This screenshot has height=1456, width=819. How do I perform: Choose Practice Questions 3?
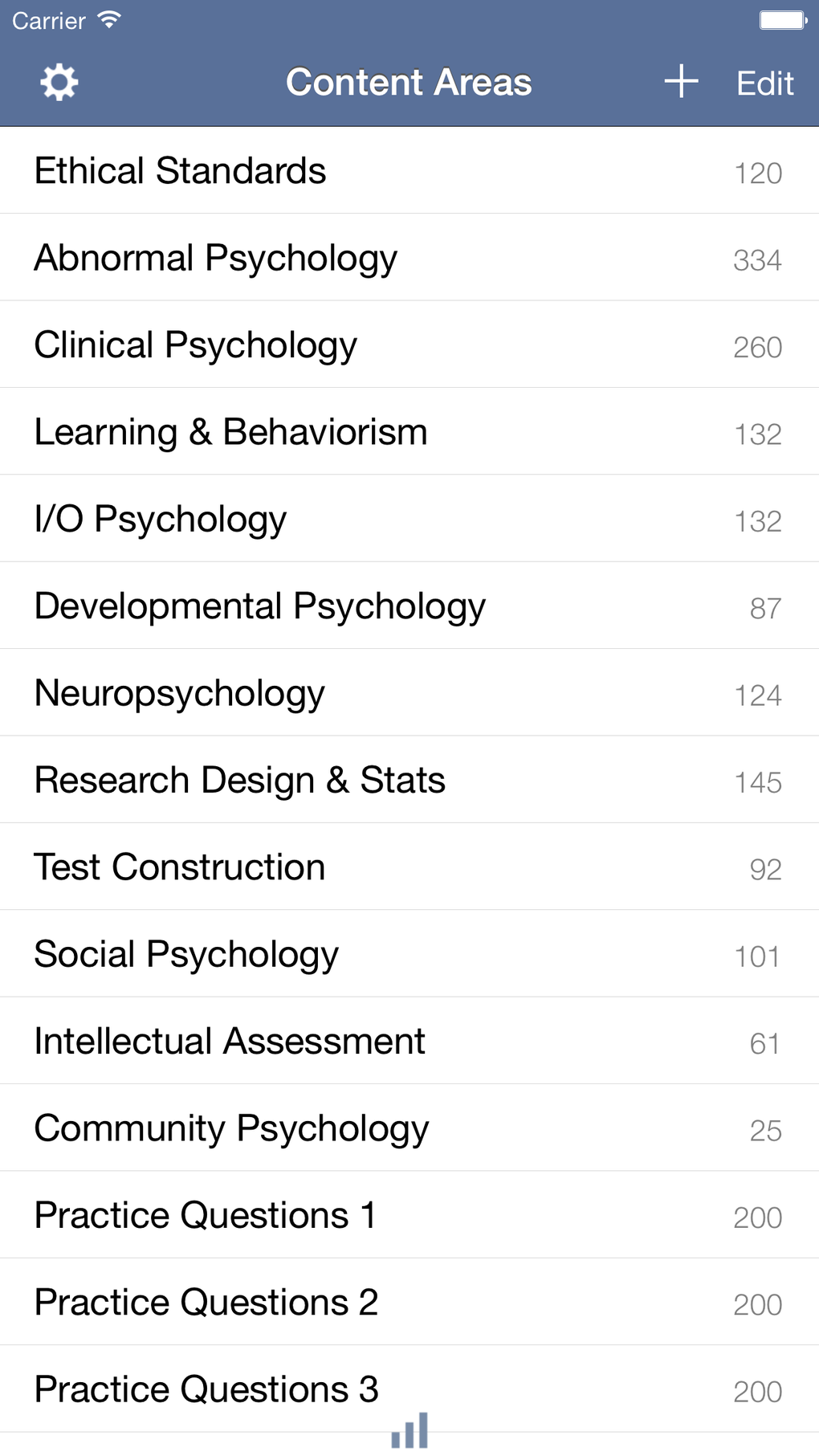point(206,1389)
